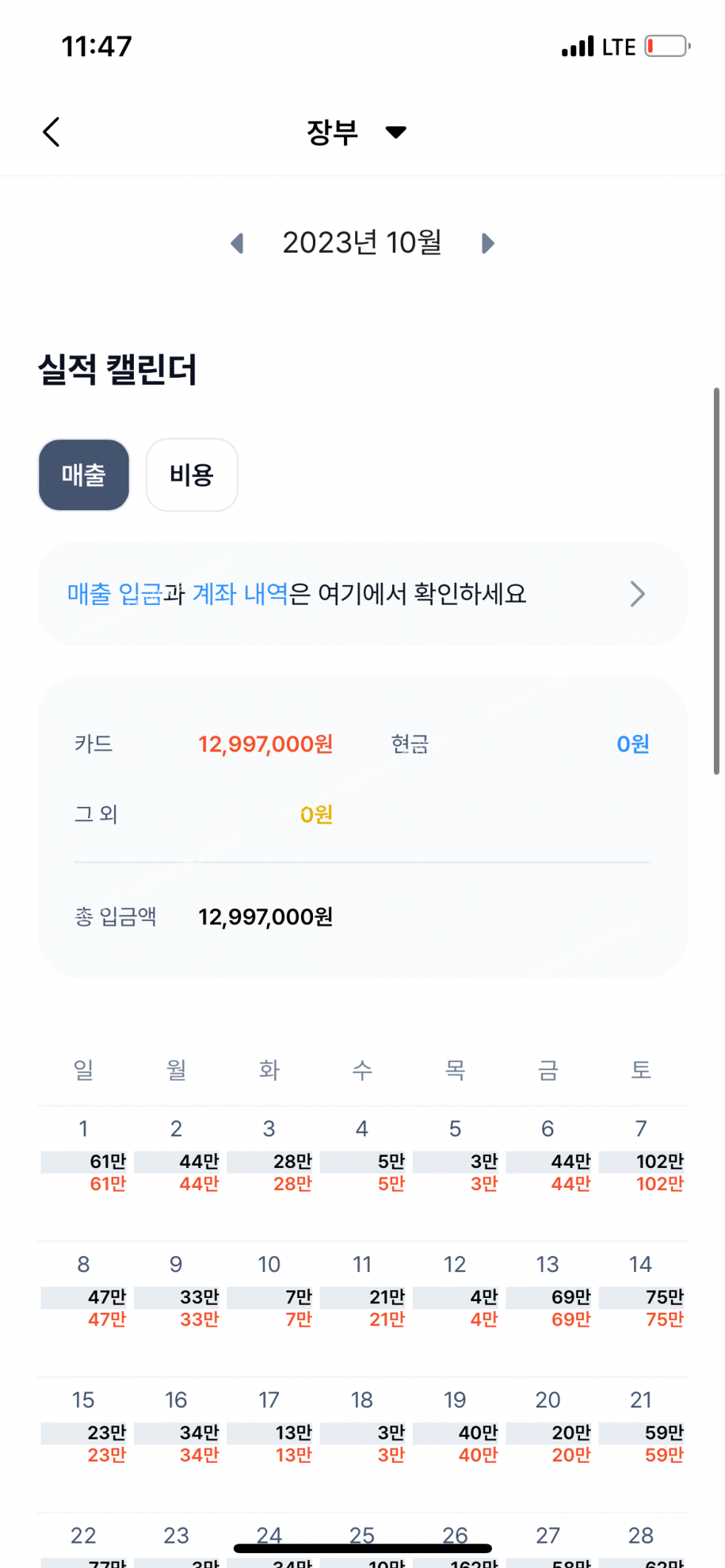Go back using the top-left arrow
This screenshot has height=1568, width=725.
(x=51, y=132)
